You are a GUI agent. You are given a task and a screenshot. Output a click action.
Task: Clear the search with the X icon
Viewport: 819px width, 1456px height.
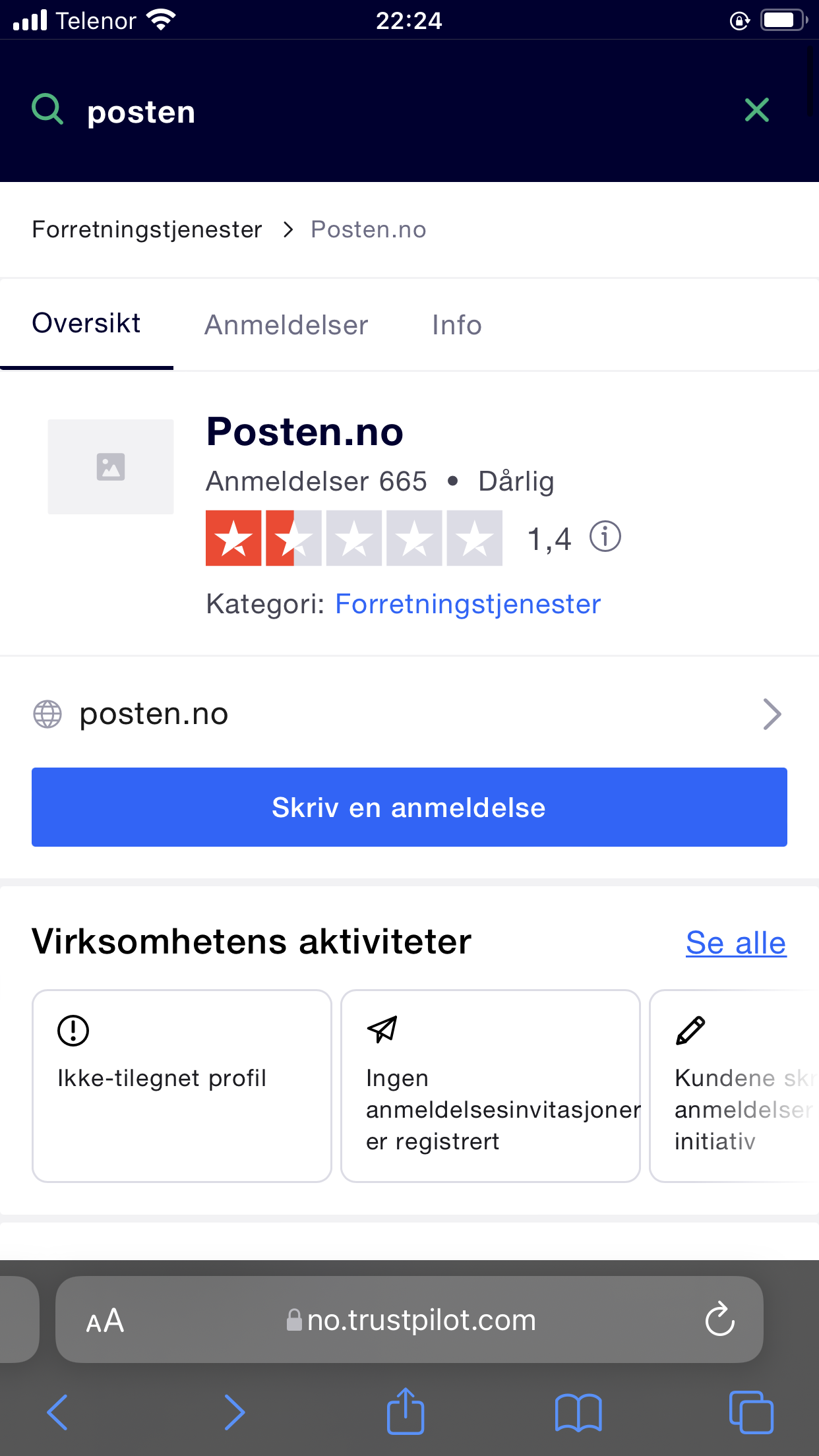click(757, 110)
